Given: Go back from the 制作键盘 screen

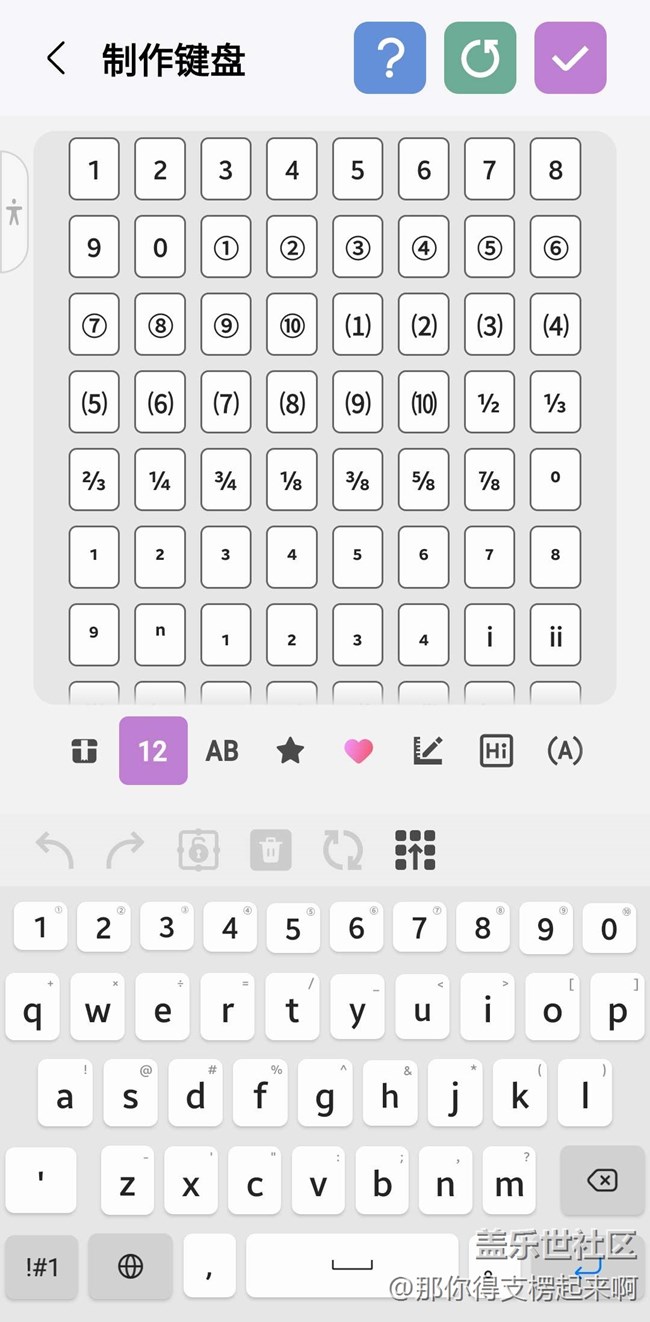Looking at the screenshot, I should click(56, 59).
